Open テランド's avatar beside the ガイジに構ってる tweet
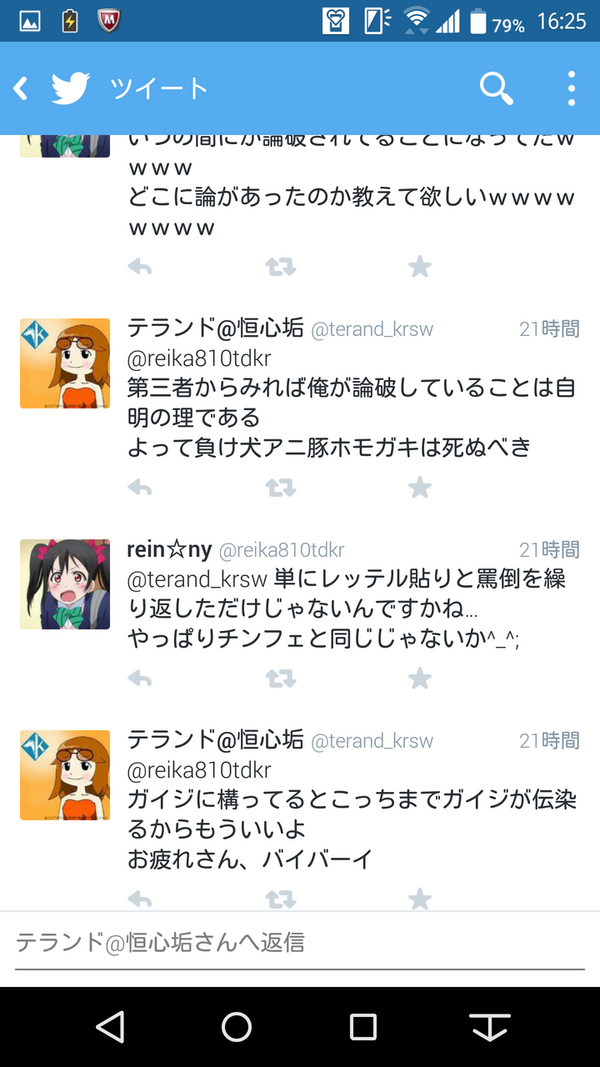The image size is (600, 1067). tap(65, 775)
